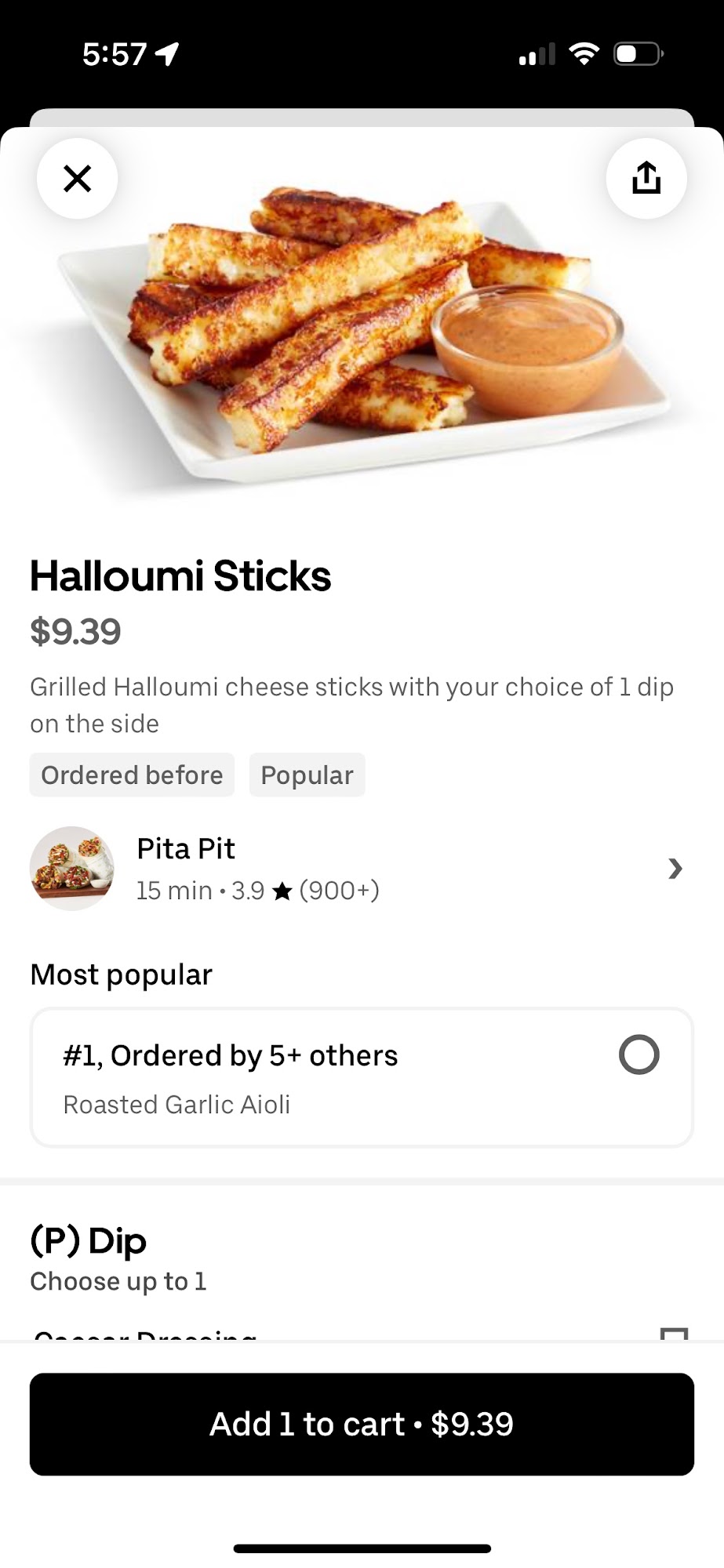This screenshot has width=724, height=1568.
Task: Add 1 to cart for $9.39
Action: [362, 1425]
